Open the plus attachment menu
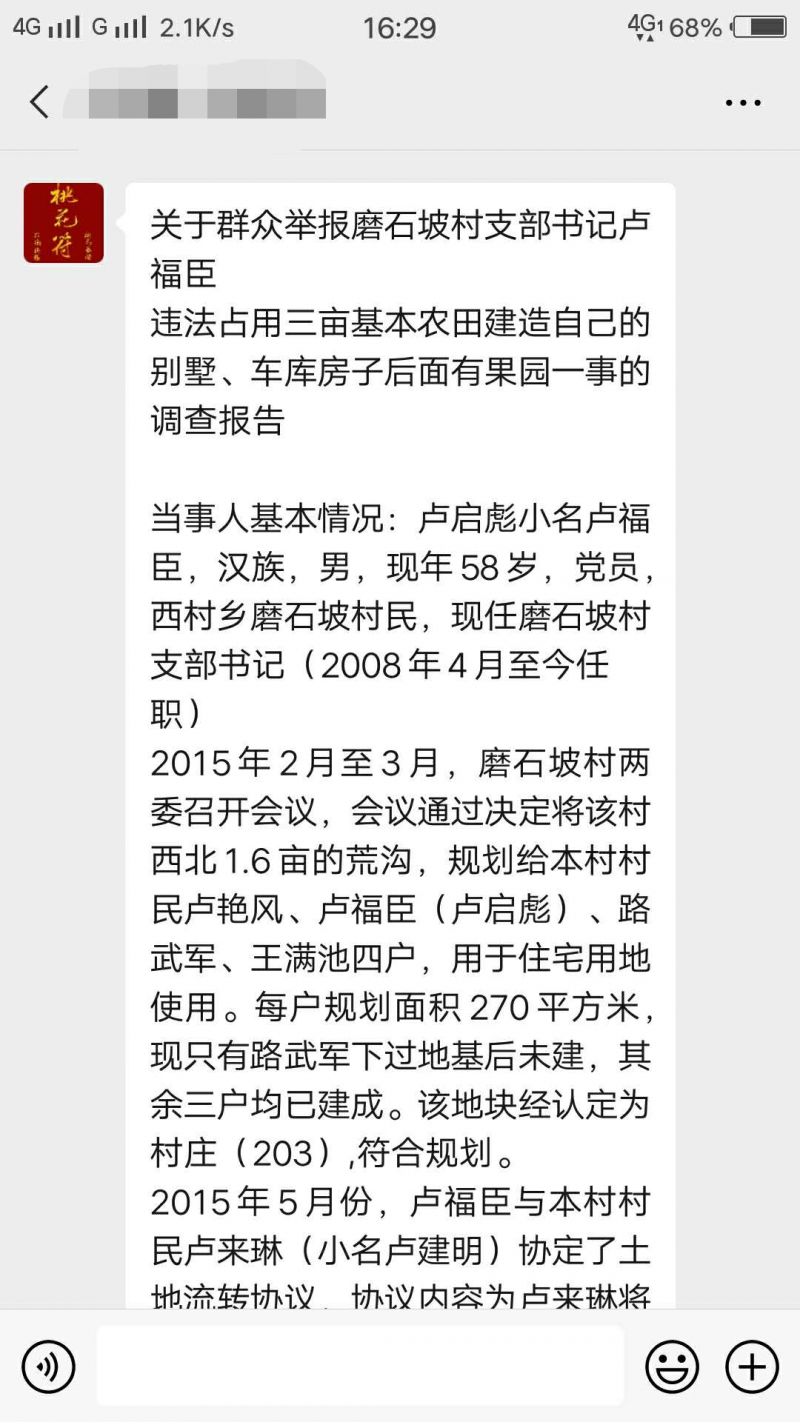Image resolution: width=800 pixels, height=1422 pixels. coord(752,1366)
